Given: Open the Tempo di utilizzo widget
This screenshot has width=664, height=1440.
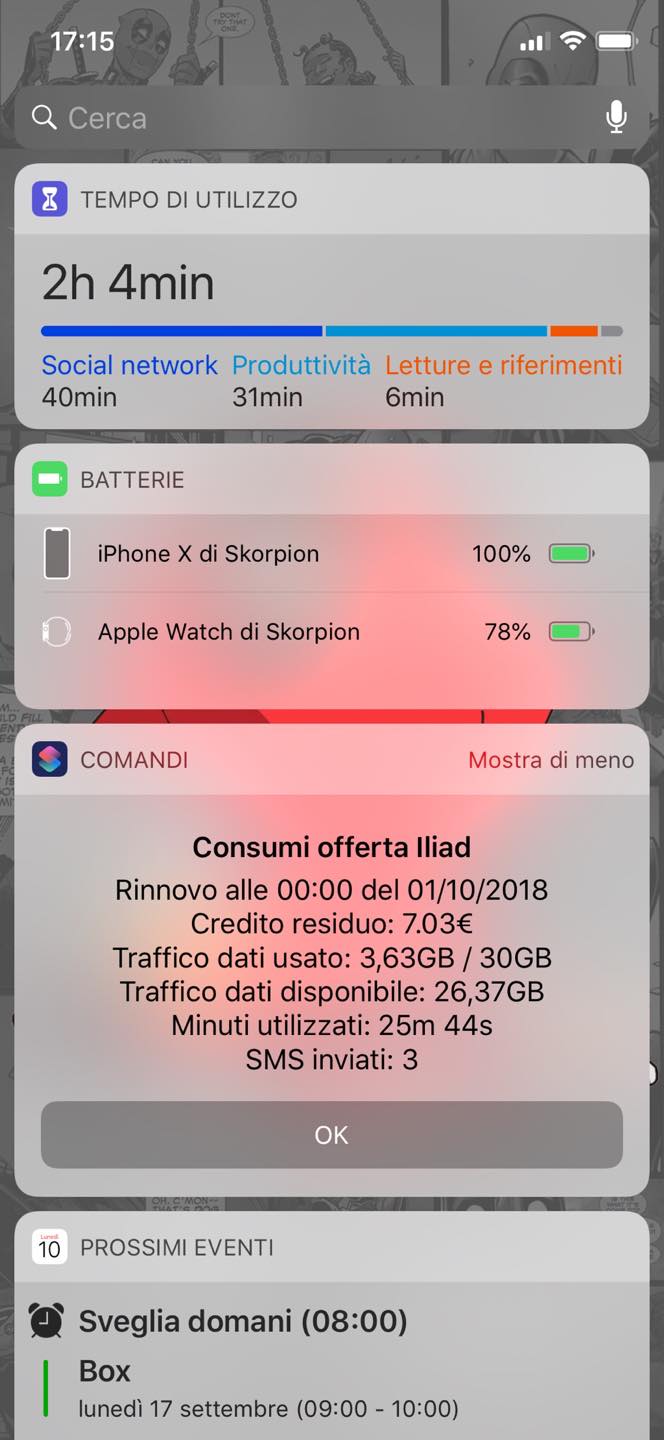Looking at the screenshot, I should coord(332,296).
